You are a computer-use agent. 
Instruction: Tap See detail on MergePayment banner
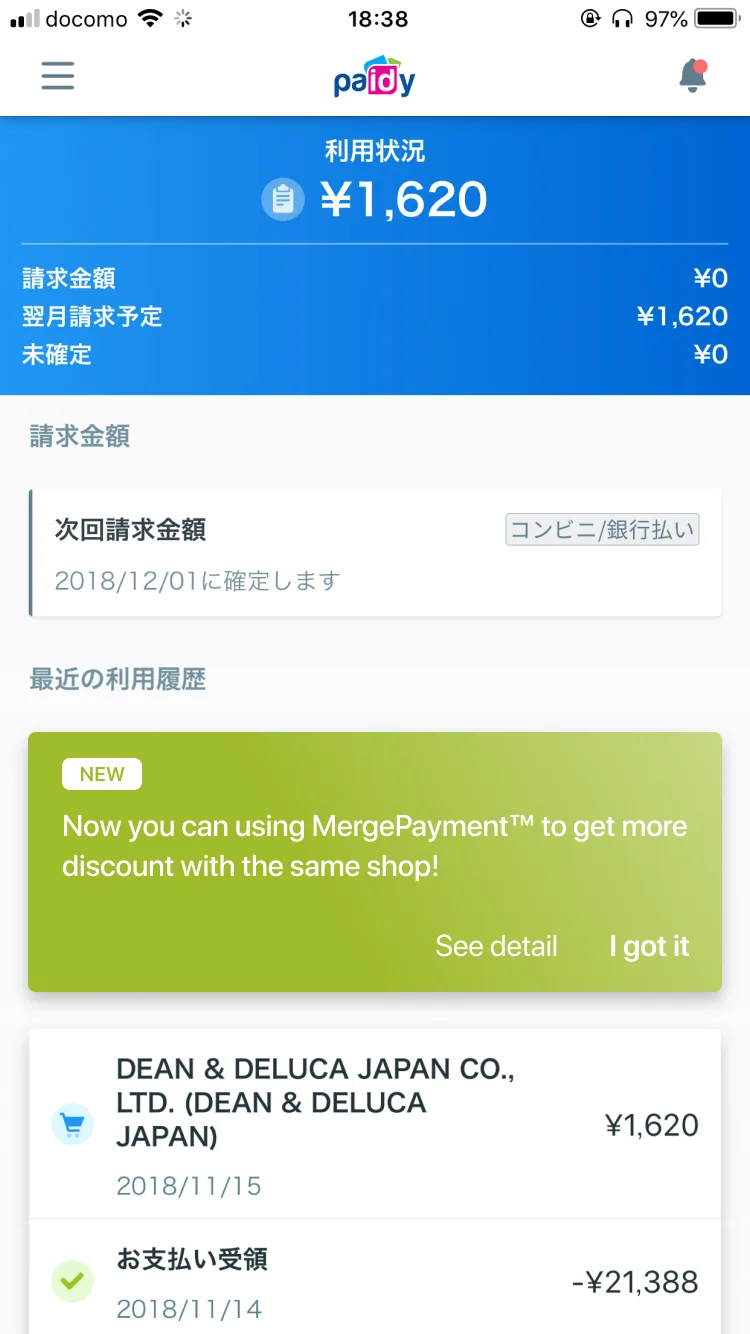[496, 946]
